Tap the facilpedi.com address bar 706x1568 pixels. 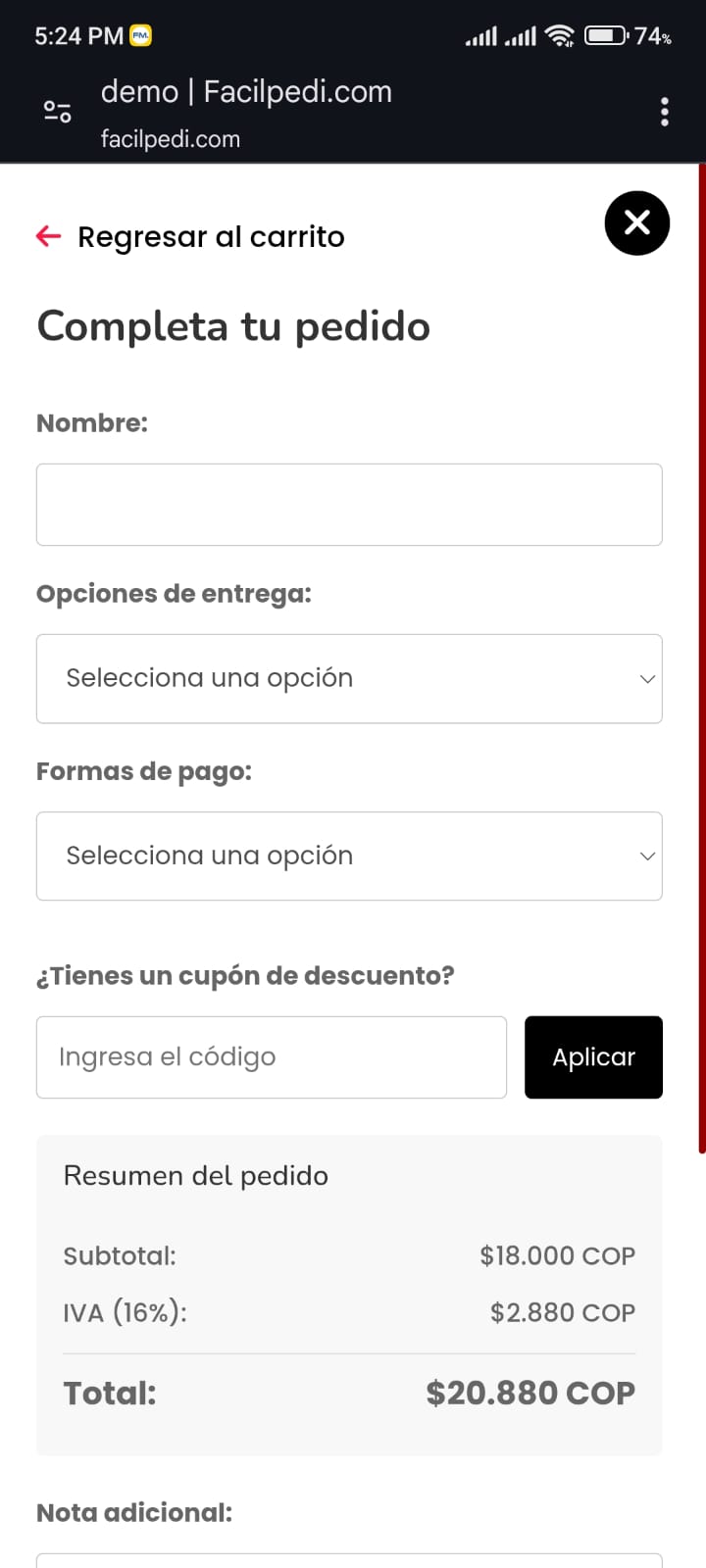(246, 114)
